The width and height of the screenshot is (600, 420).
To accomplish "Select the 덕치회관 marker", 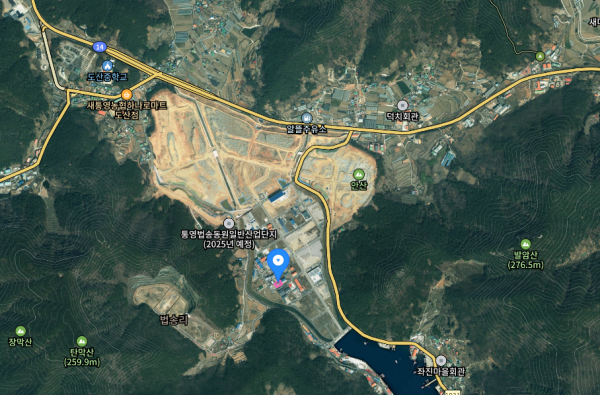I will tap(402, 105).
